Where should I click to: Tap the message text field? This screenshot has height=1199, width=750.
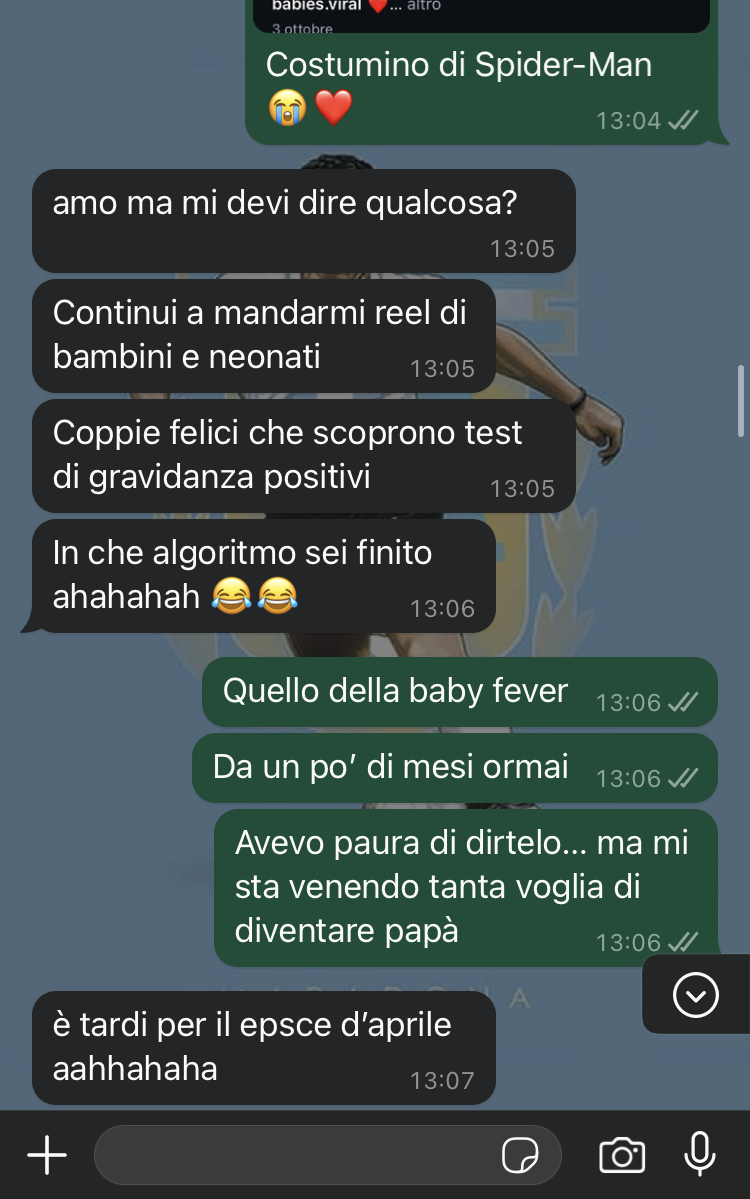300,1156
